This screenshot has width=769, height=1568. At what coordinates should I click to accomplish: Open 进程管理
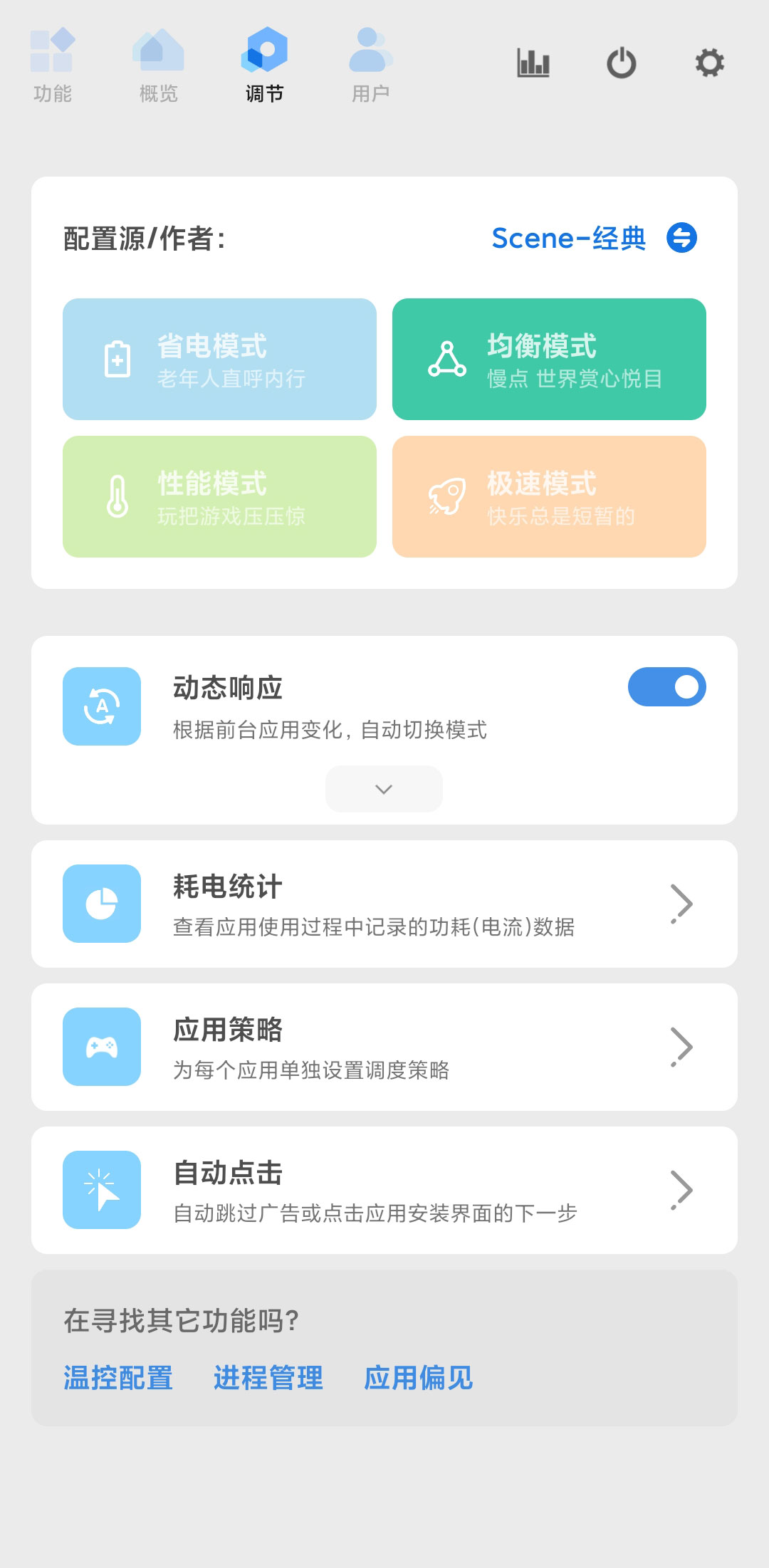268,1377
